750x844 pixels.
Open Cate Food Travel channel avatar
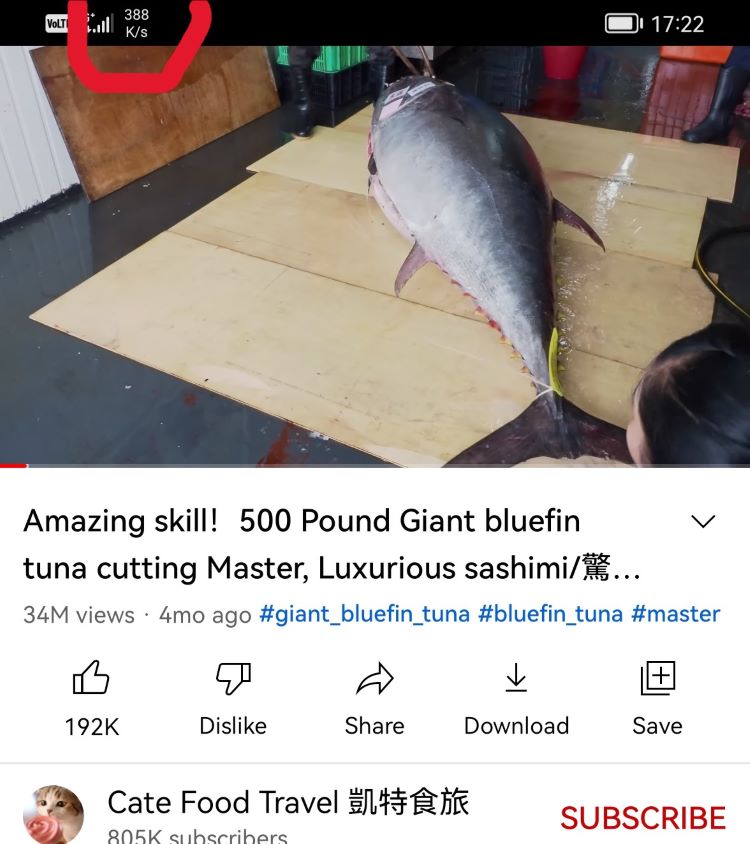(53, 814)
